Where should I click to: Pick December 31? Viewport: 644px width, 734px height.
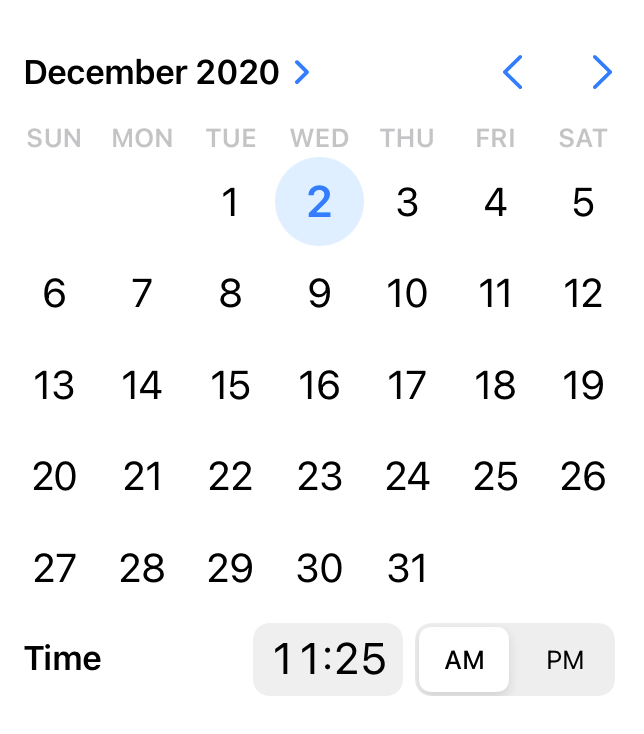407,568
